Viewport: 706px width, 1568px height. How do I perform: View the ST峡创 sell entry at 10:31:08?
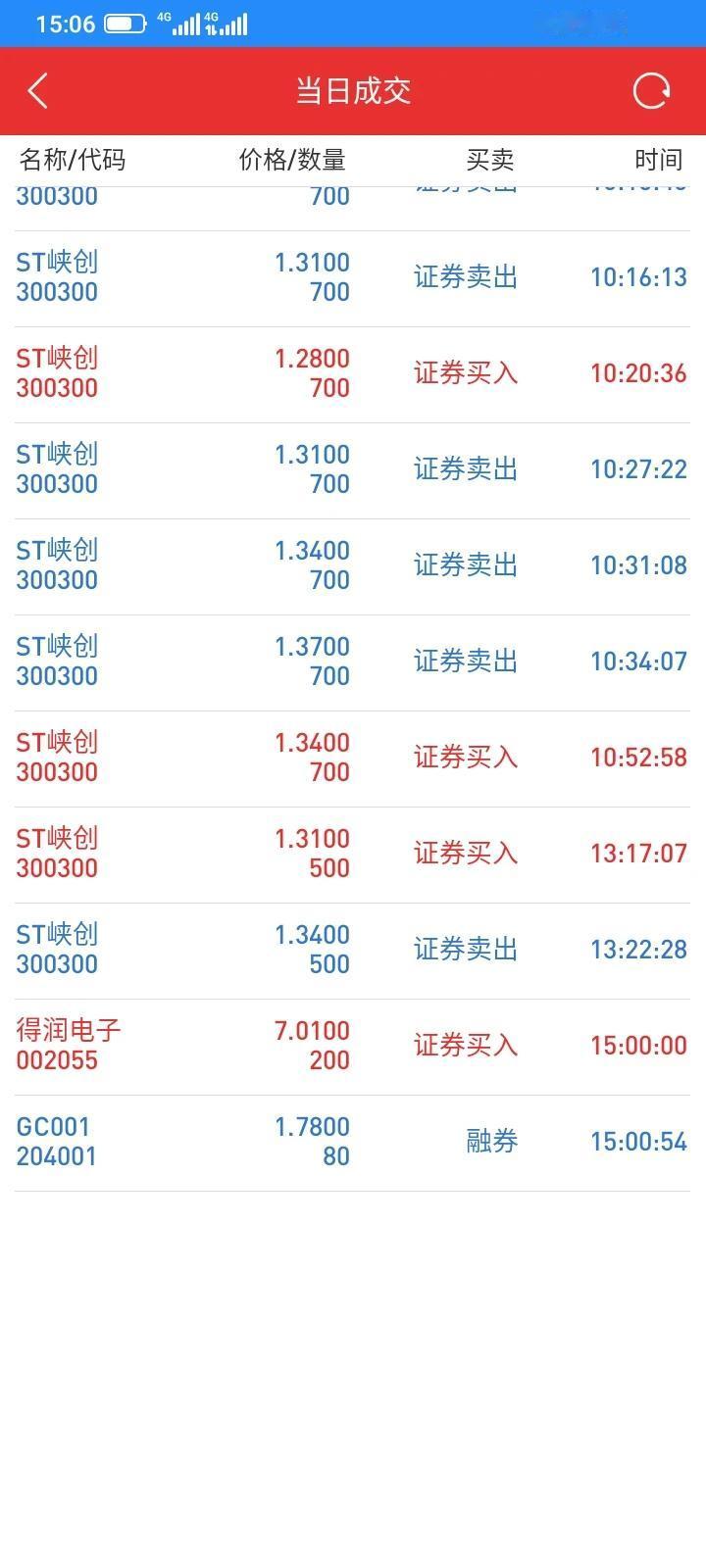coord(352,567)
